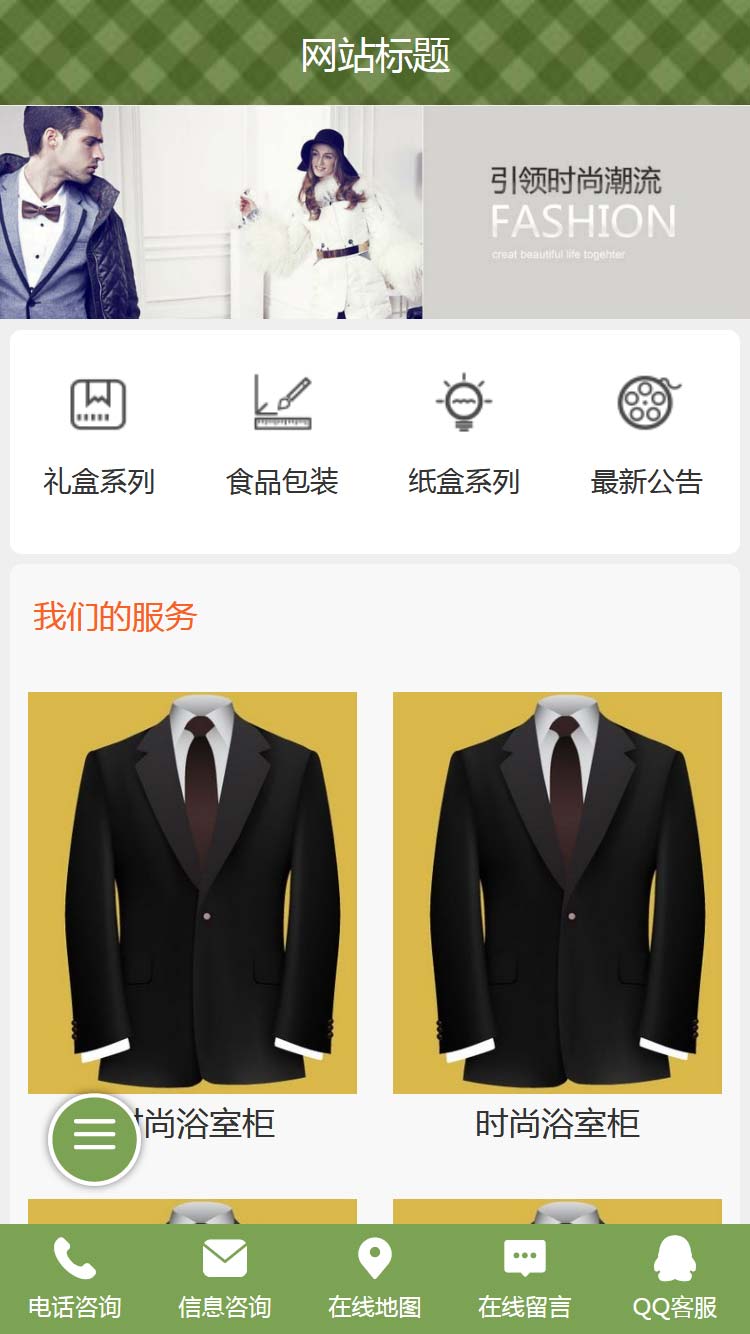
Task: Go to 在线留言 online message
Action: coord(525,1278)
